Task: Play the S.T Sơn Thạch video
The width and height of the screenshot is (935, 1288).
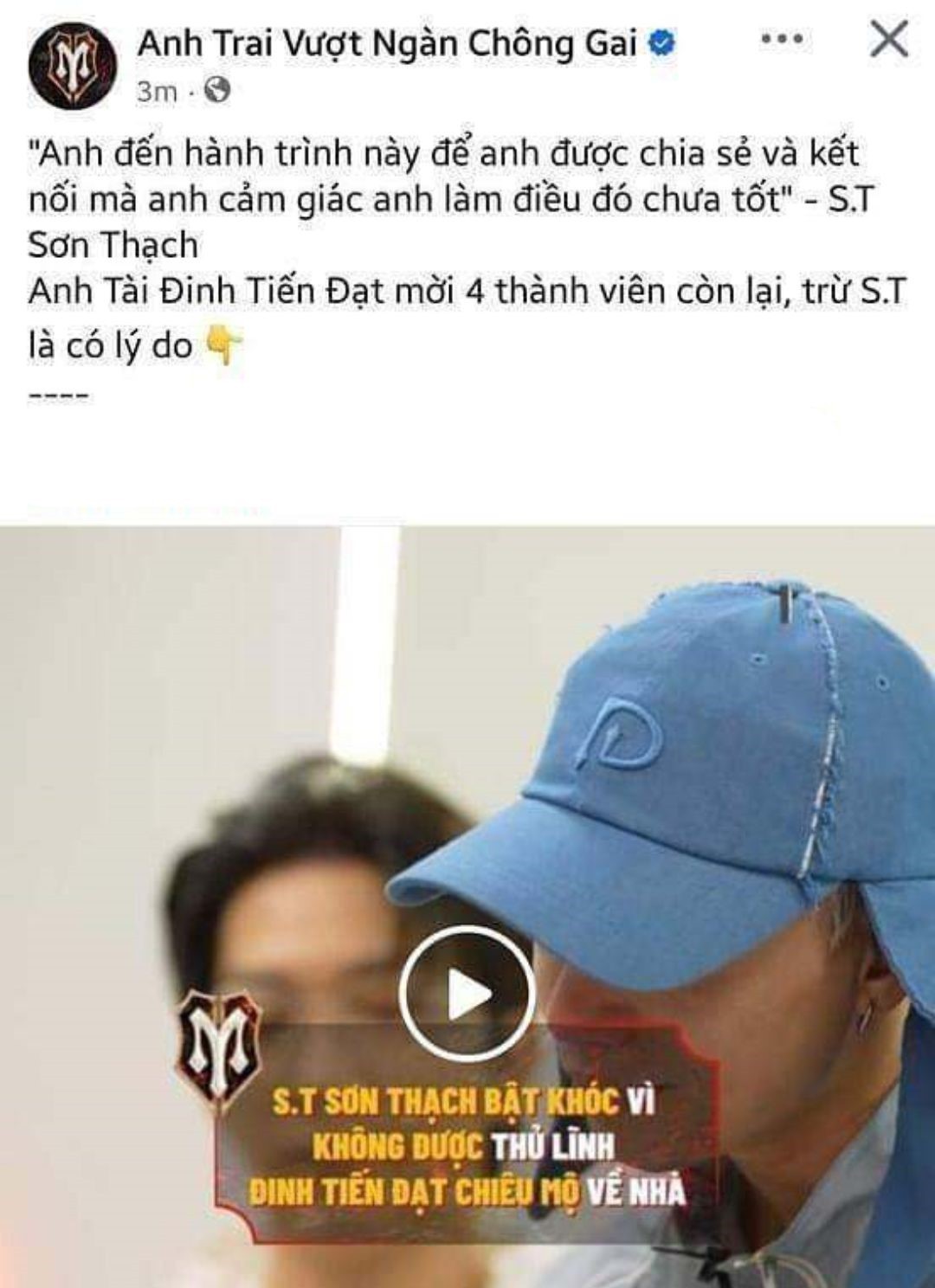Action: coord(467,995)
